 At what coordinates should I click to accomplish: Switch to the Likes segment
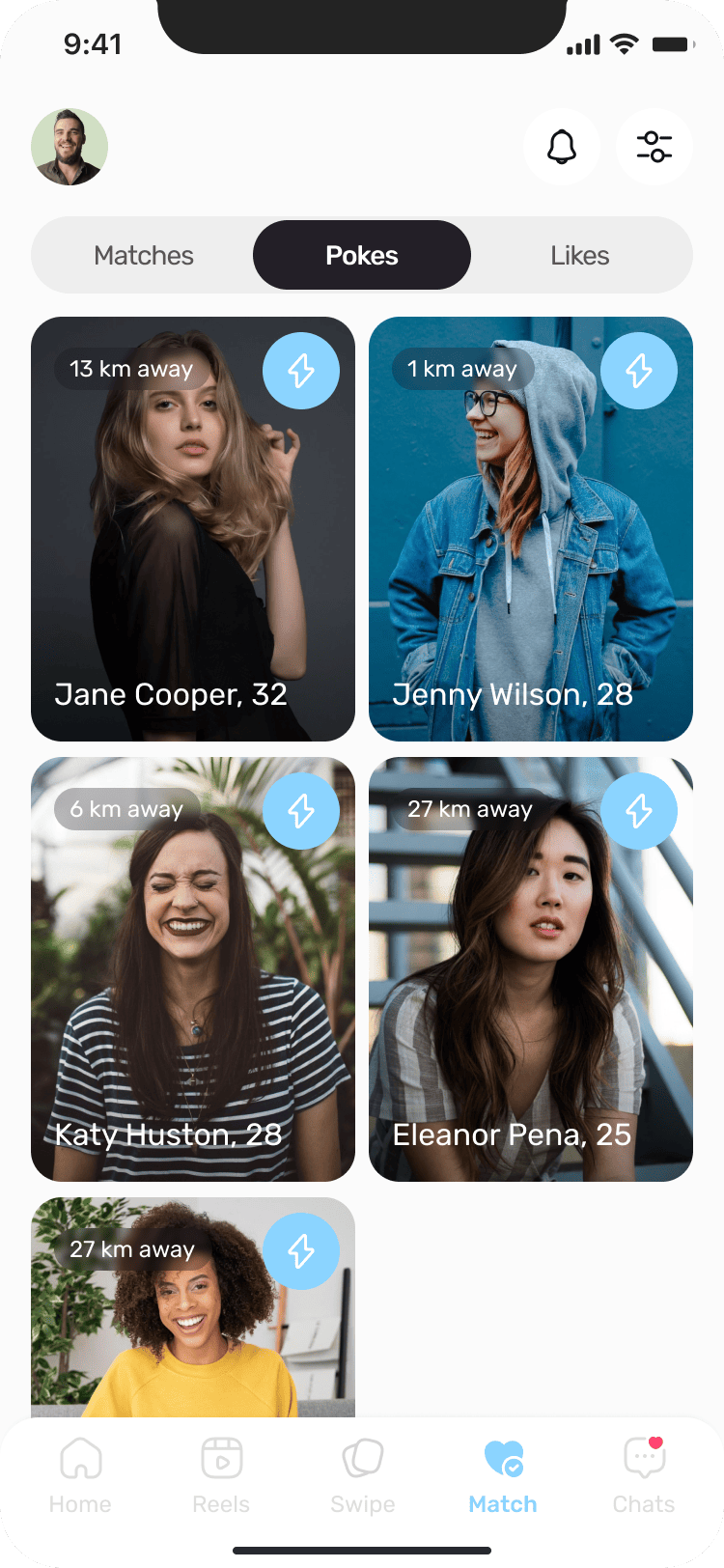579,256
